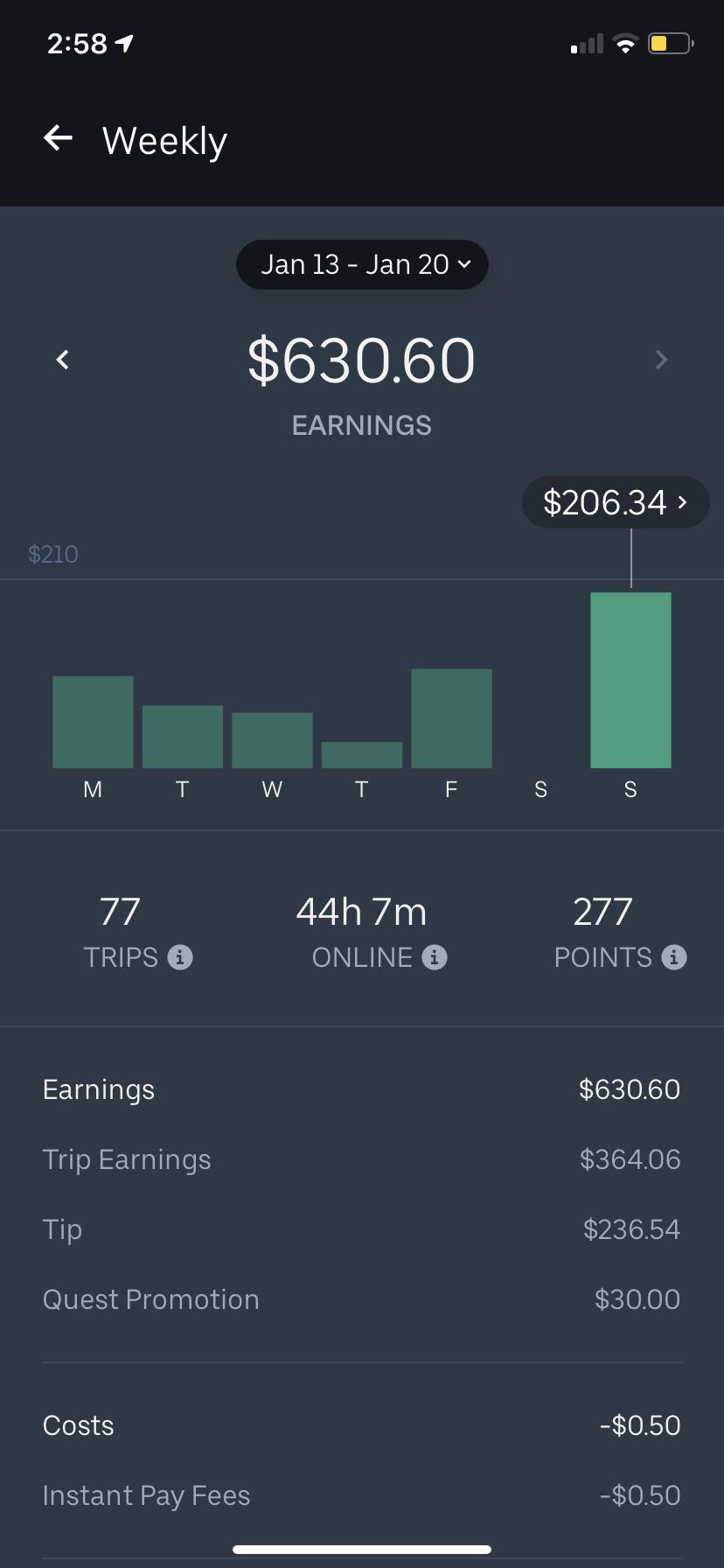Image resolution: width=724 pixels, height=1568 pixels.
Task: Open the Quest Promotion line item
Action: tap(361, 1299)
